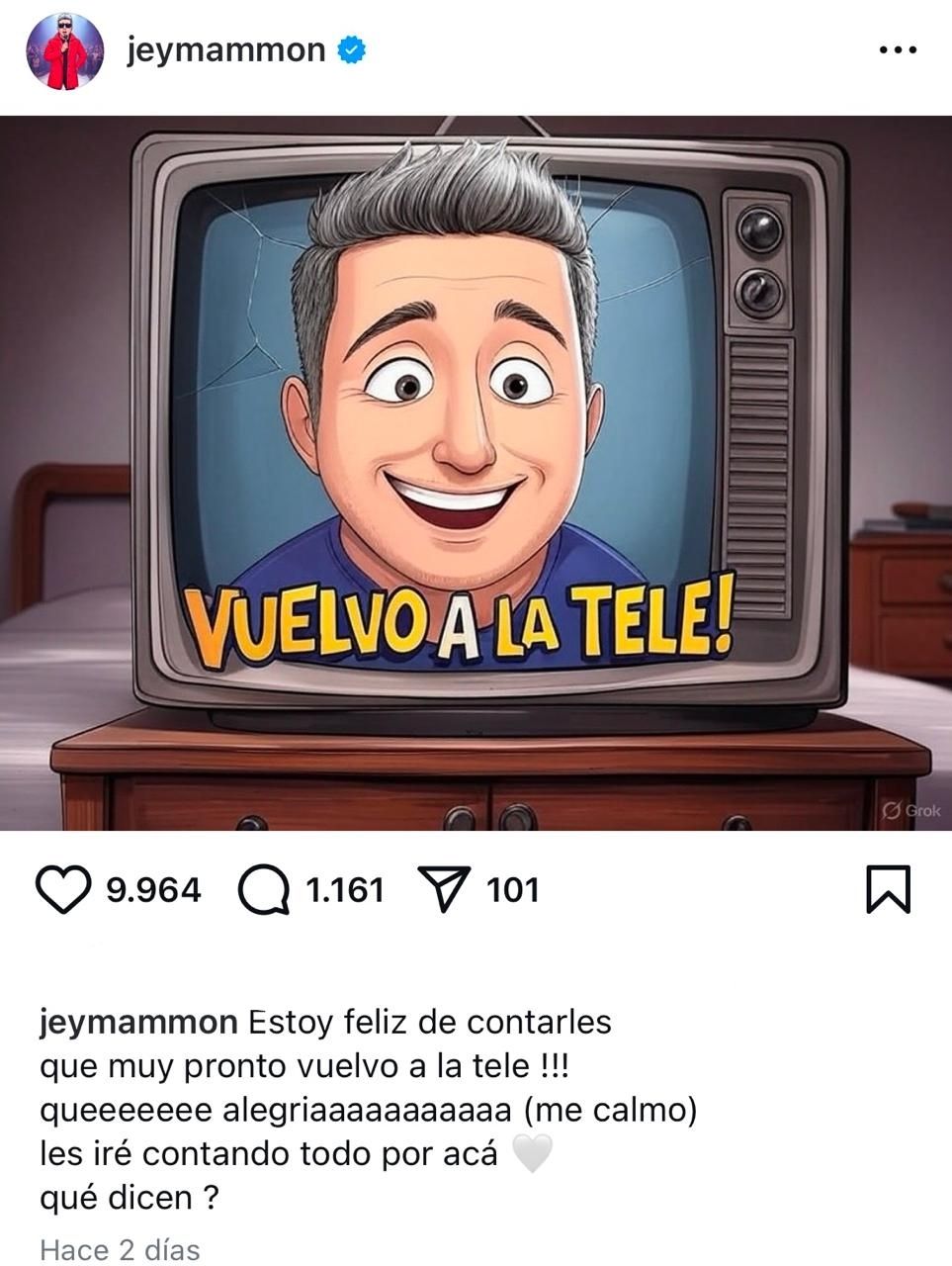The height and width of the screenshot is (1266, 952).
Task: Open the jeymammon username in the header
Action: point(226,49)
